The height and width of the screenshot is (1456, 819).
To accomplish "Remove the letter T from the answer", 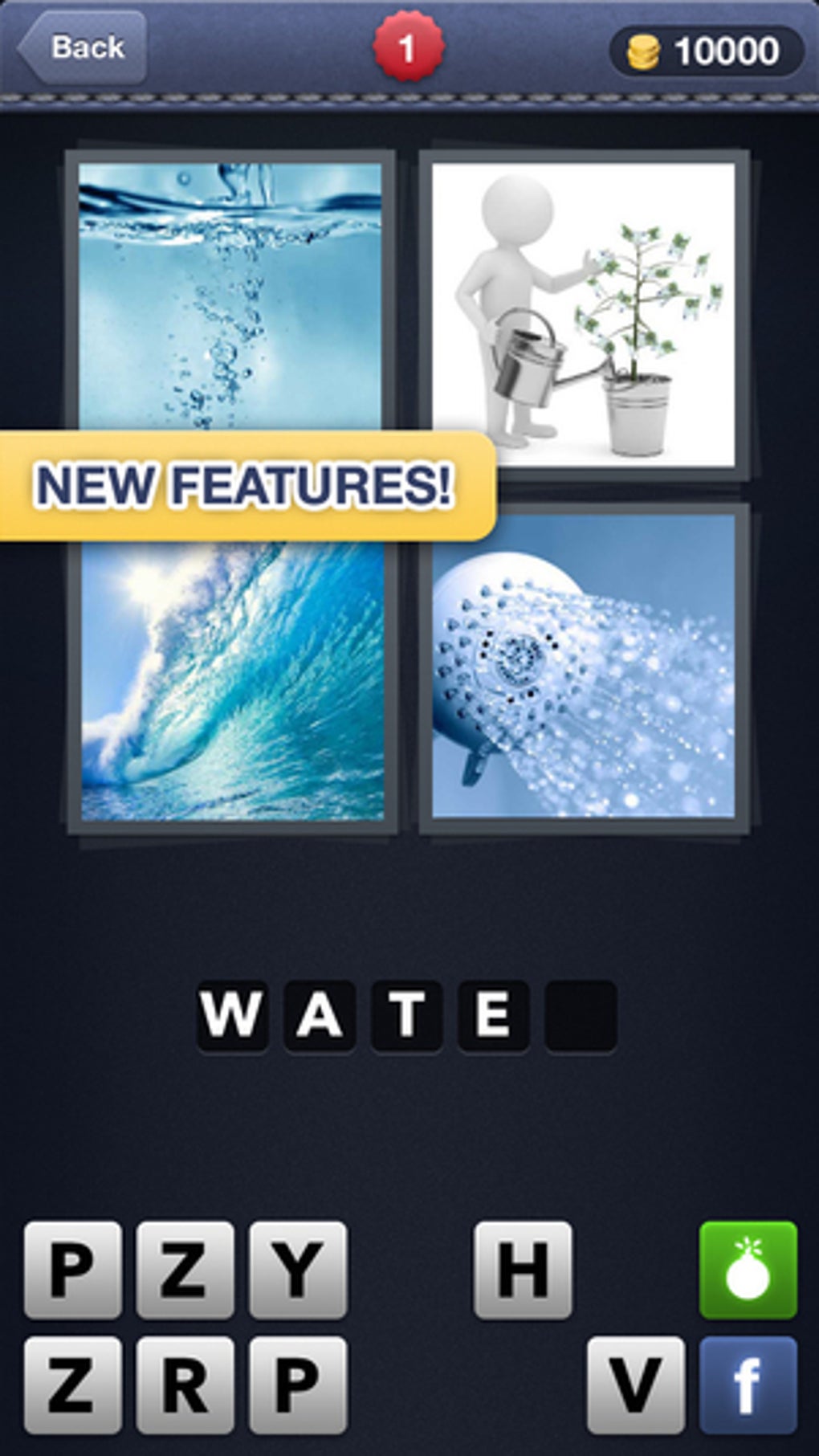I will tap(406, 1016).
